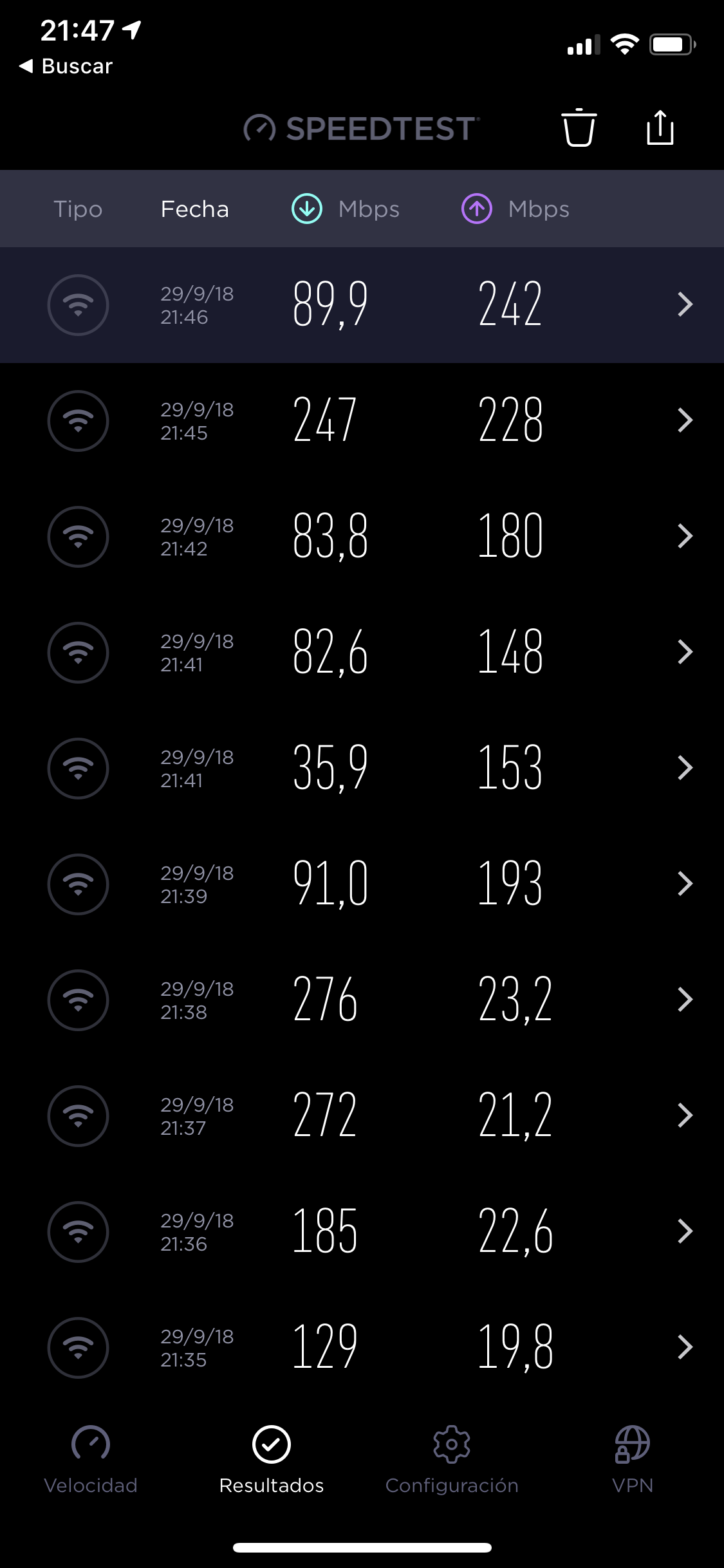
Task: Open the 21:38 result with 276 download
Action: pyautogui.click(x=362, y=1000)
